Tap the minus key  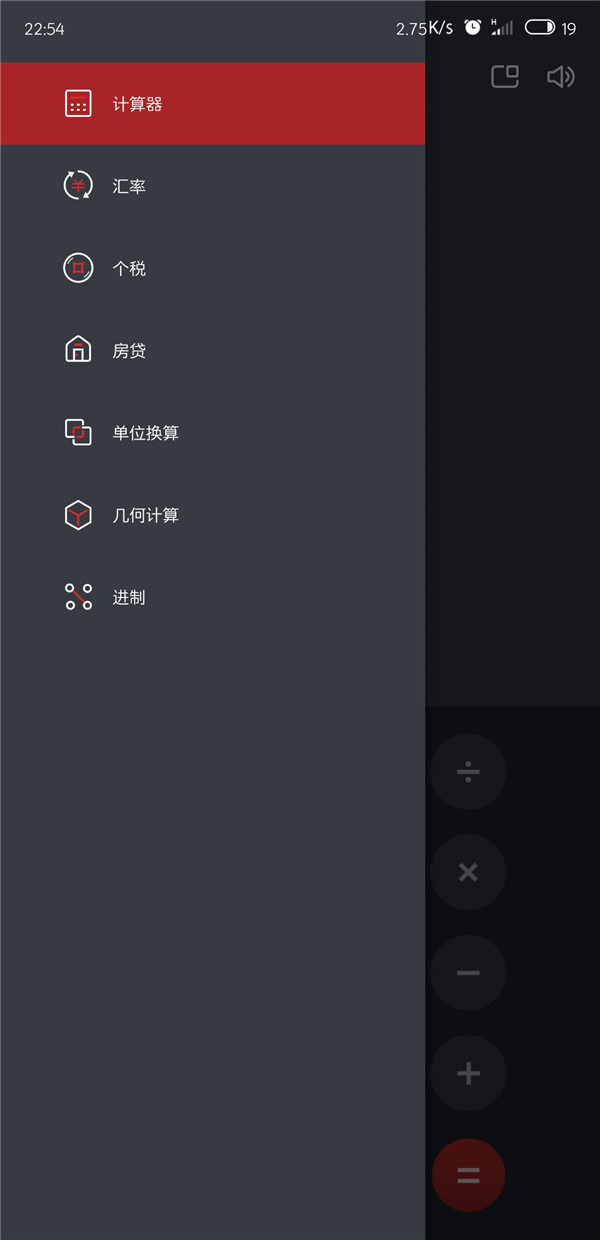[x=468, y=973]
